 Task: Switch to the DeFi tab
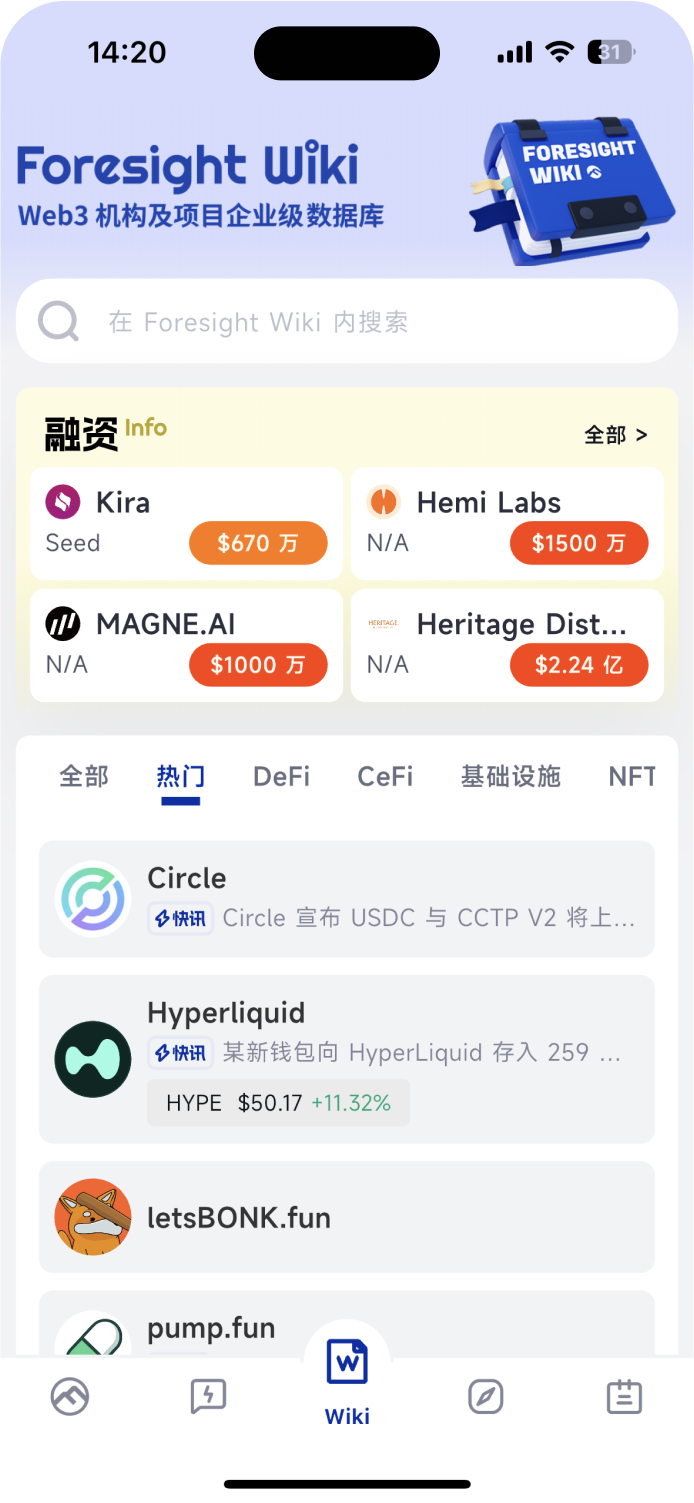(x=281, y=776)
